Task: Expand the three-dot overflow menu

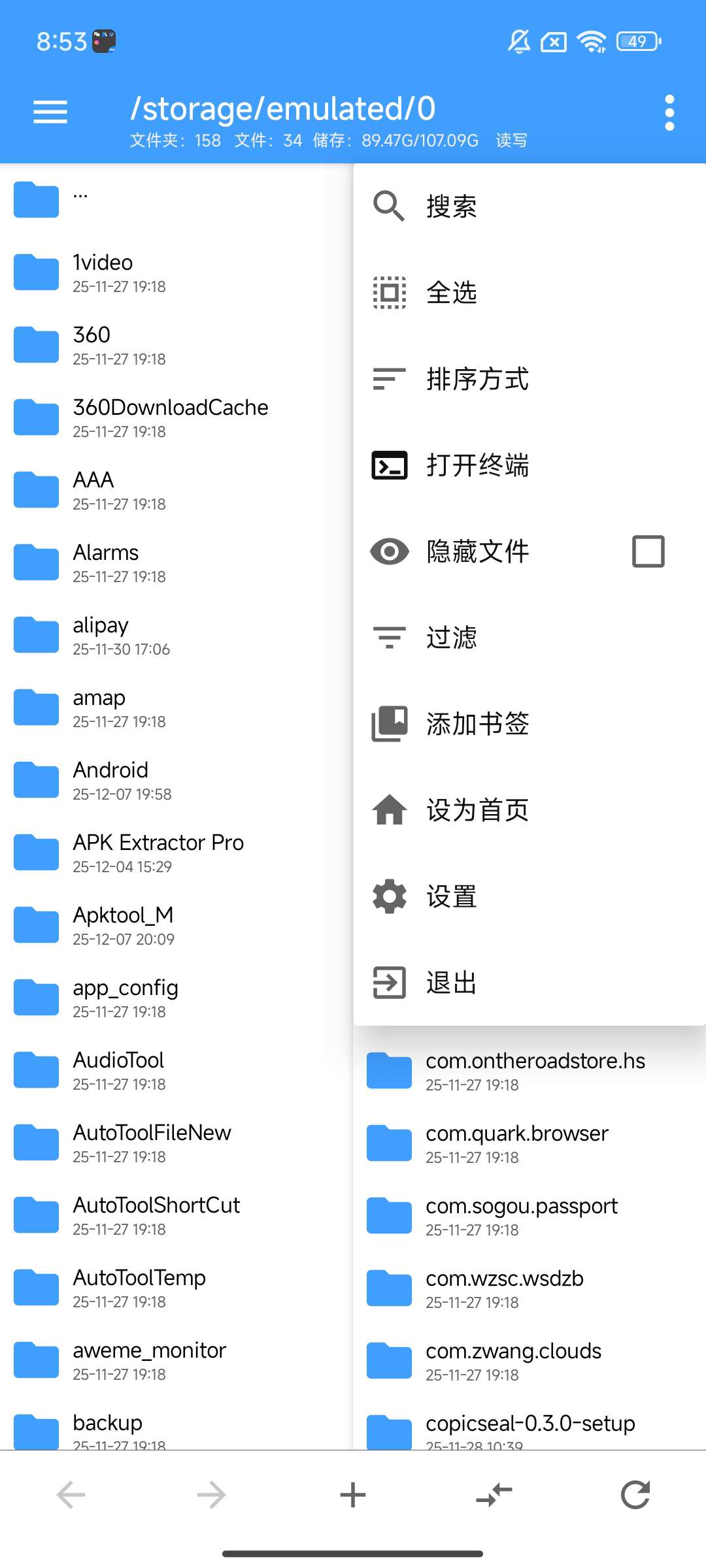Action: (669, 111)
